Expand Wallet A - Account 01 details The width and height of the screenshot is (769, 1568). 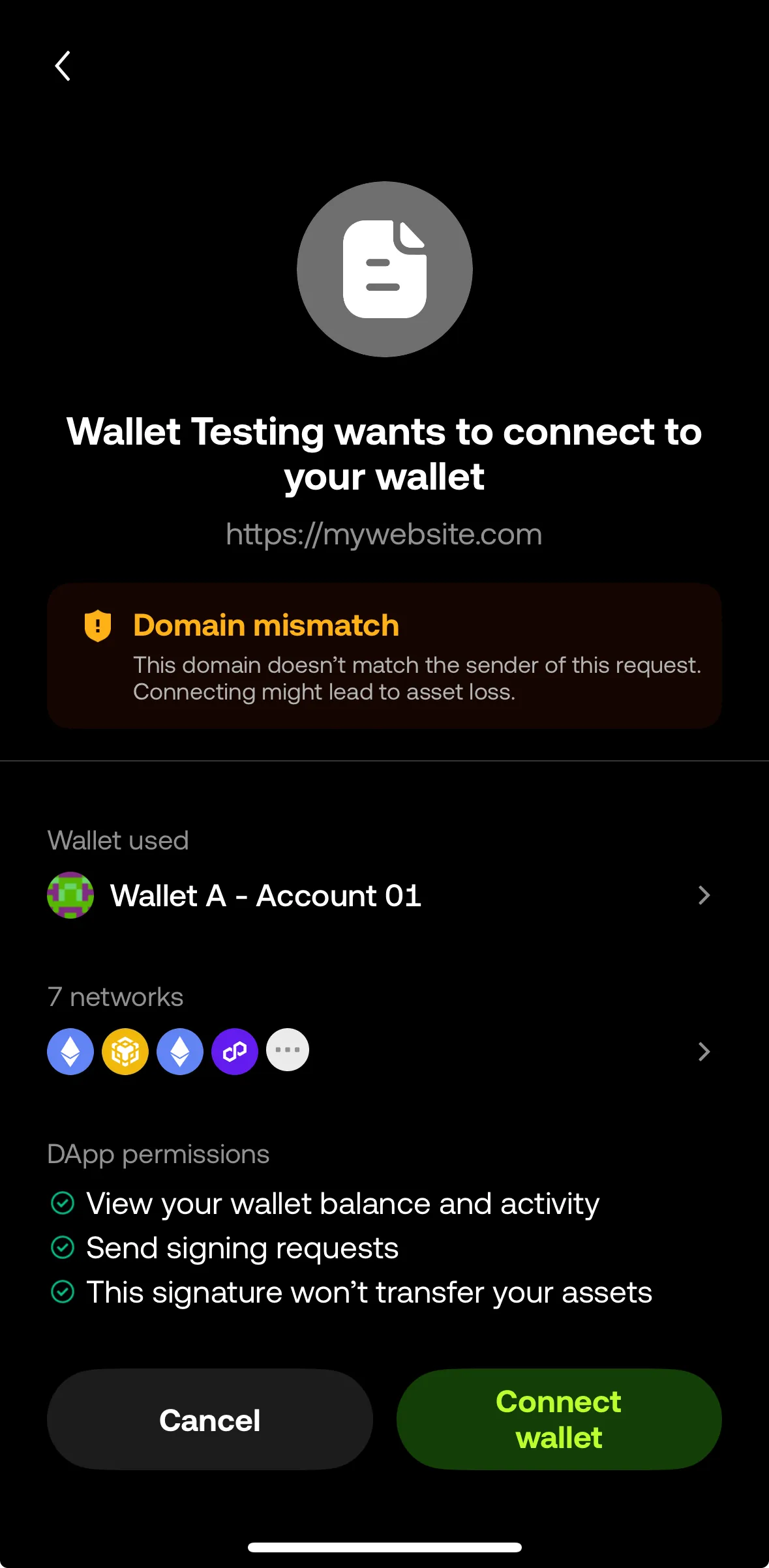click(x=704, y=895)
